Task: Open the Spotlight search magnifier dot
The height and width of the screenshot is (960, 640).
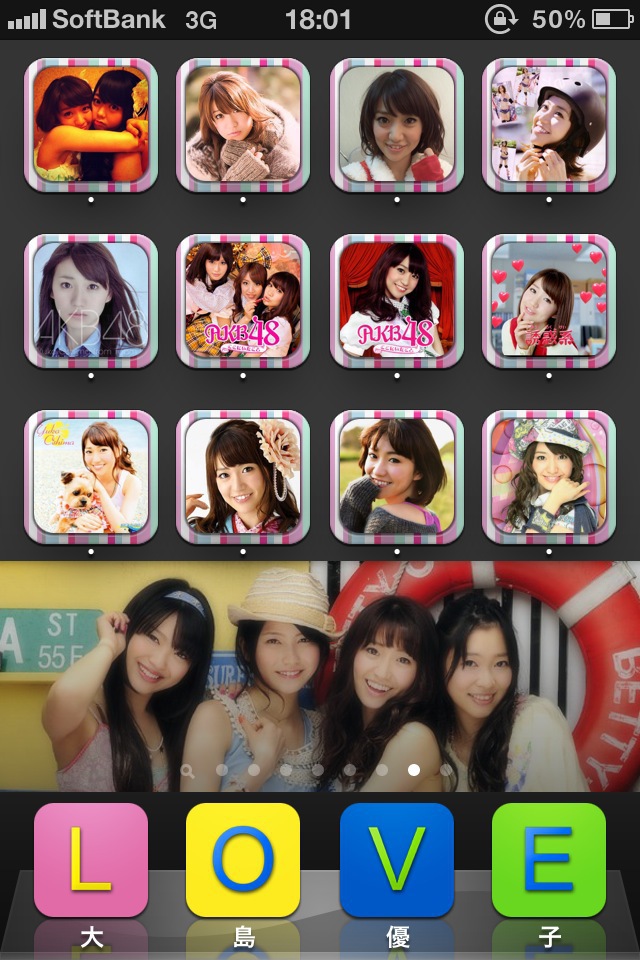Action: (x=188, y=770)
